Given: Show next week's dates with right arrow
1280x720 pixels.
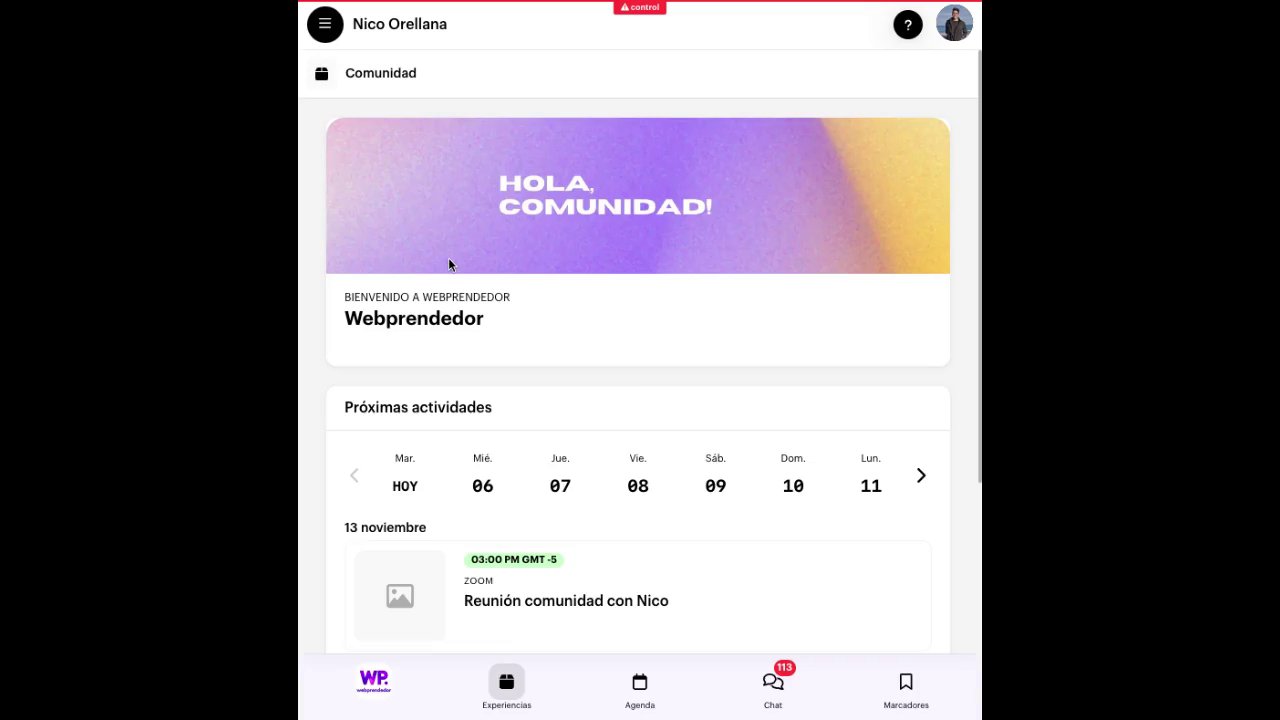Looking at the screenshot, I should 921,476.
